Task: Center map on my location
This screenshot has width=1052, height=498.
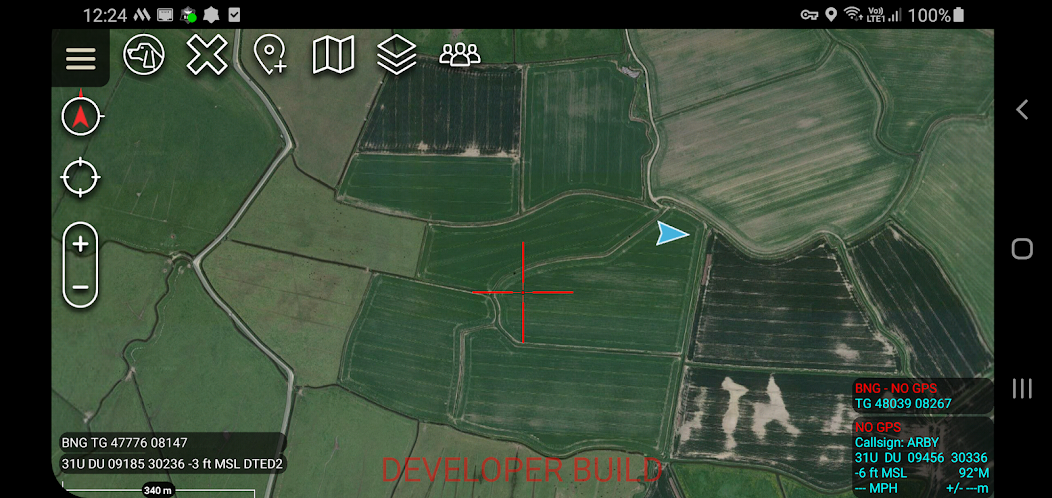Action: point(81,179)
